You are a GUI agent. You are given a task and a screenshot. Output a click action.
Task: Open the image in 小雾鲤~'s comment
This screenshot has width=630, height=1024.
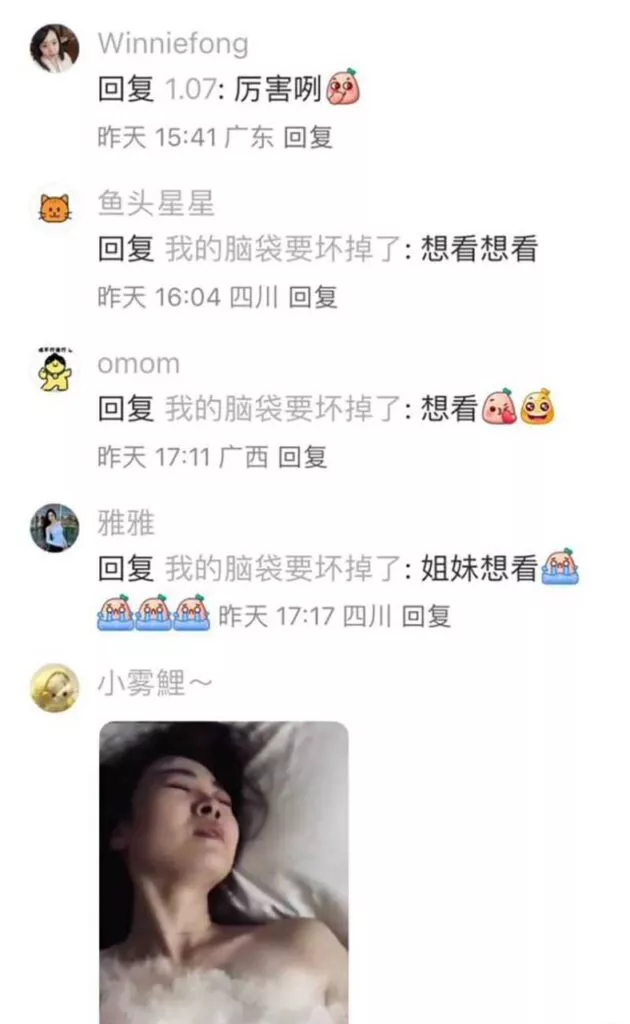(x=224, y=870)
